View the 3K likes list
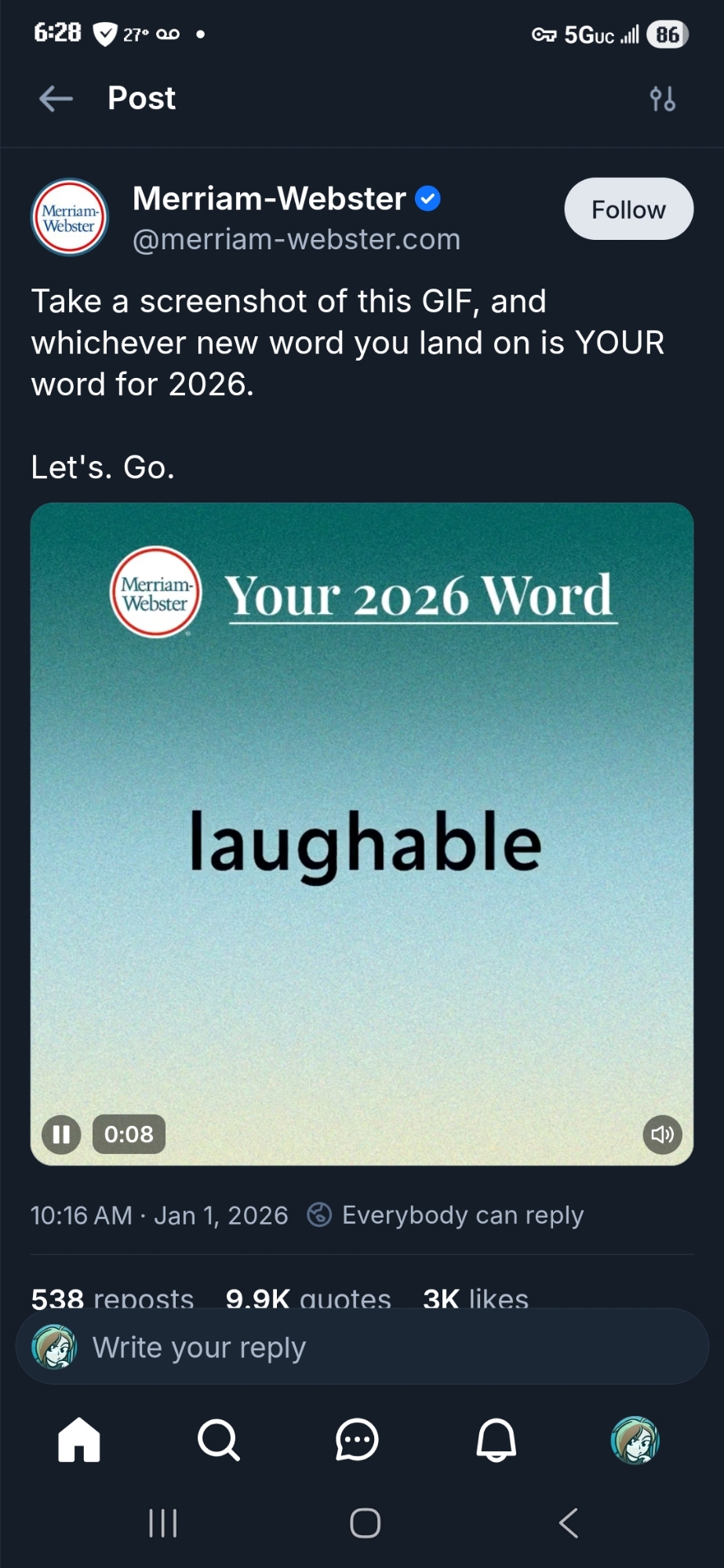 (475, 1298)
